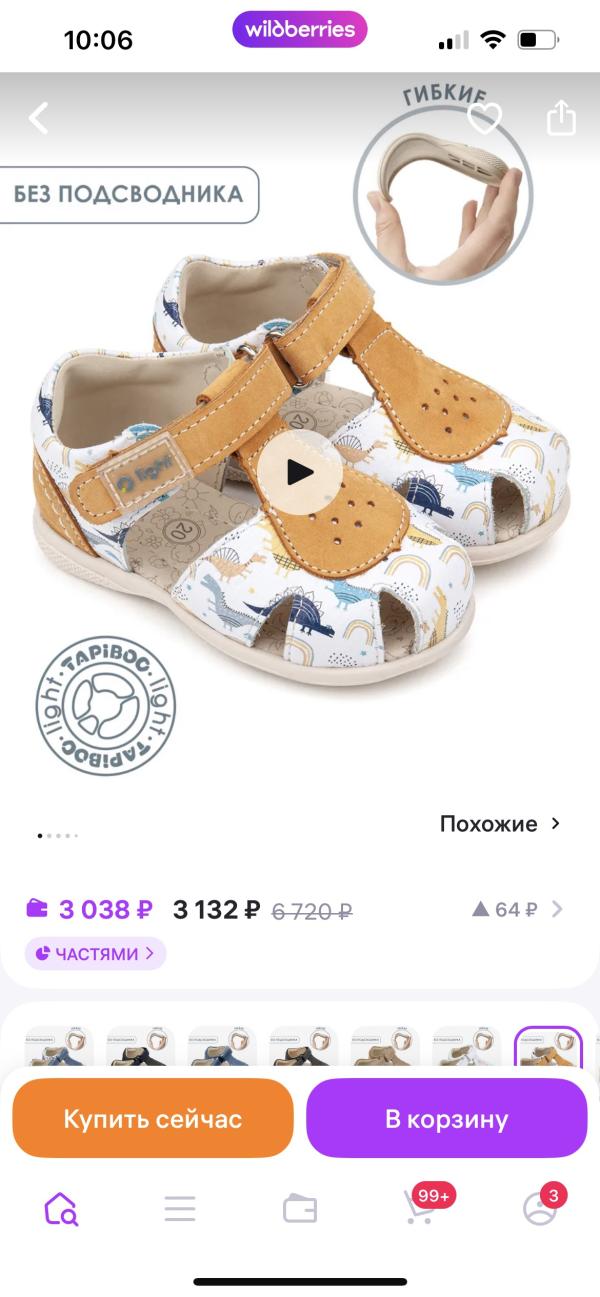The image size is (600, 1297).
Task: Expand price change details showing 64 ₽
Action: pyautogui.click(x=517, y=910)
